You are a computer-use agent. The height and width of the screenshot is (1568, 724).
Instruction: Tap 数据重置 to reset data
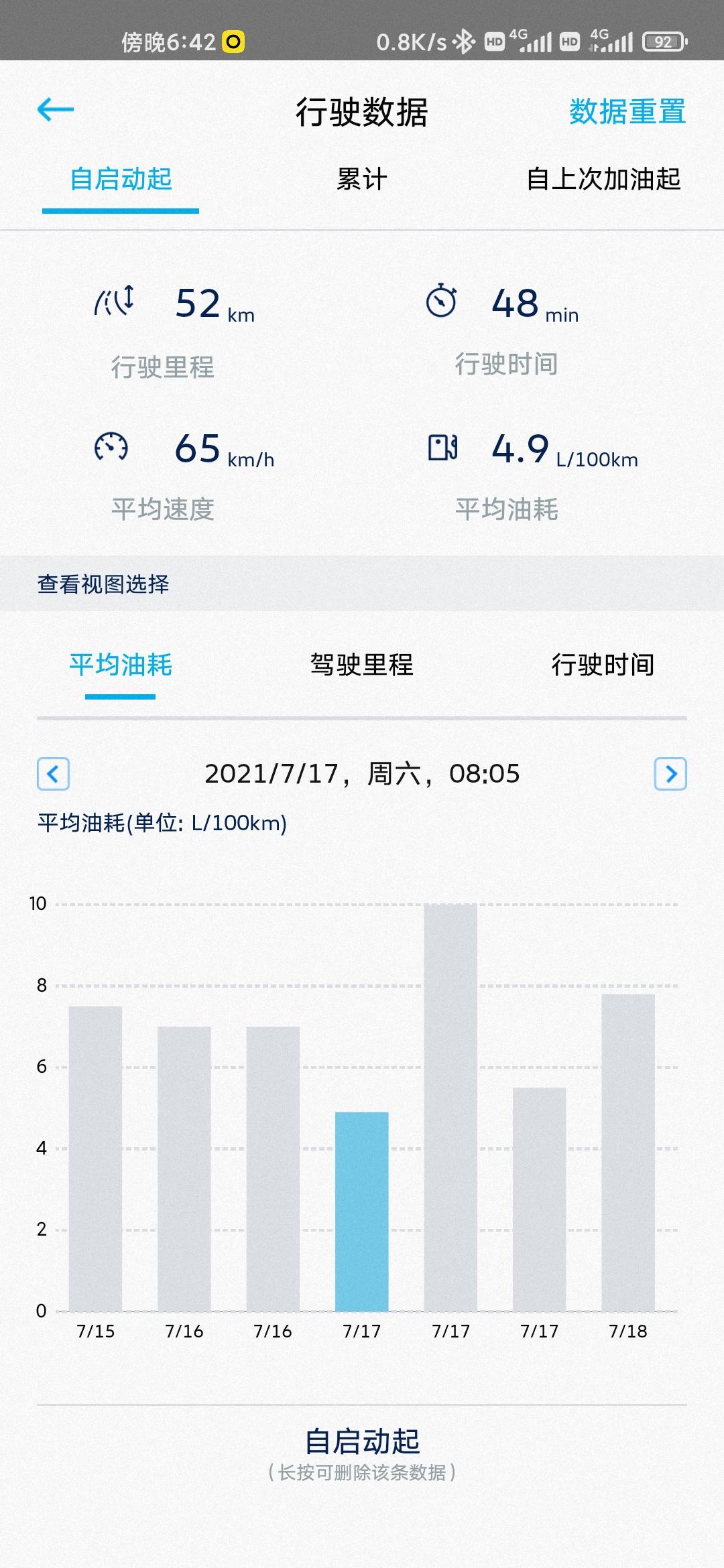627,111
